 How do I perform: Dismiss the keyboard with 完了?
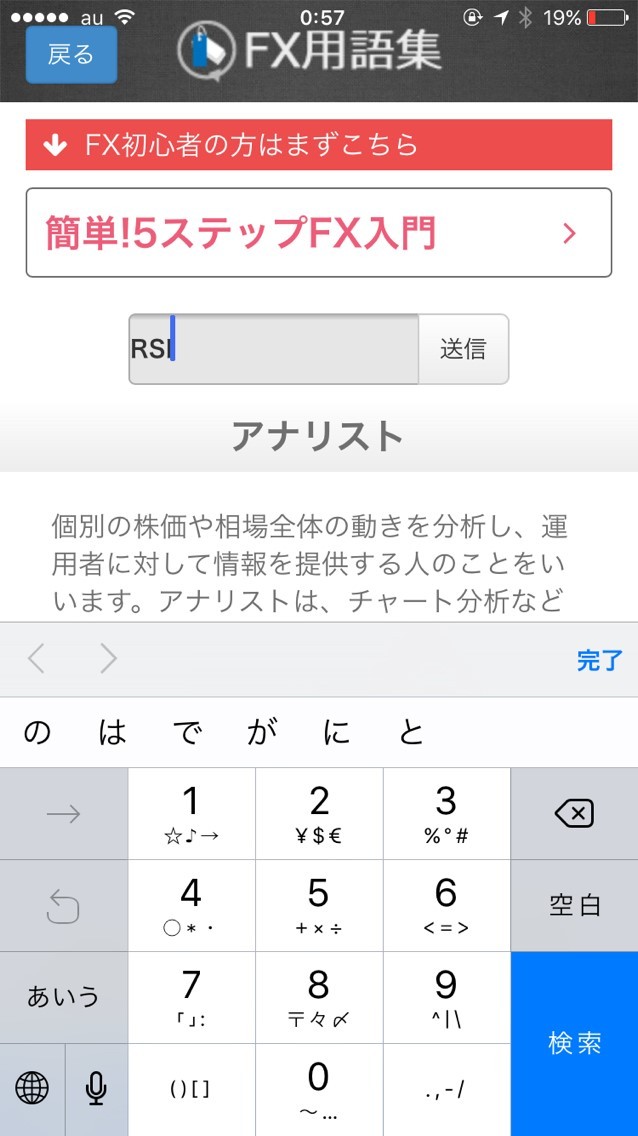point(599,660)
